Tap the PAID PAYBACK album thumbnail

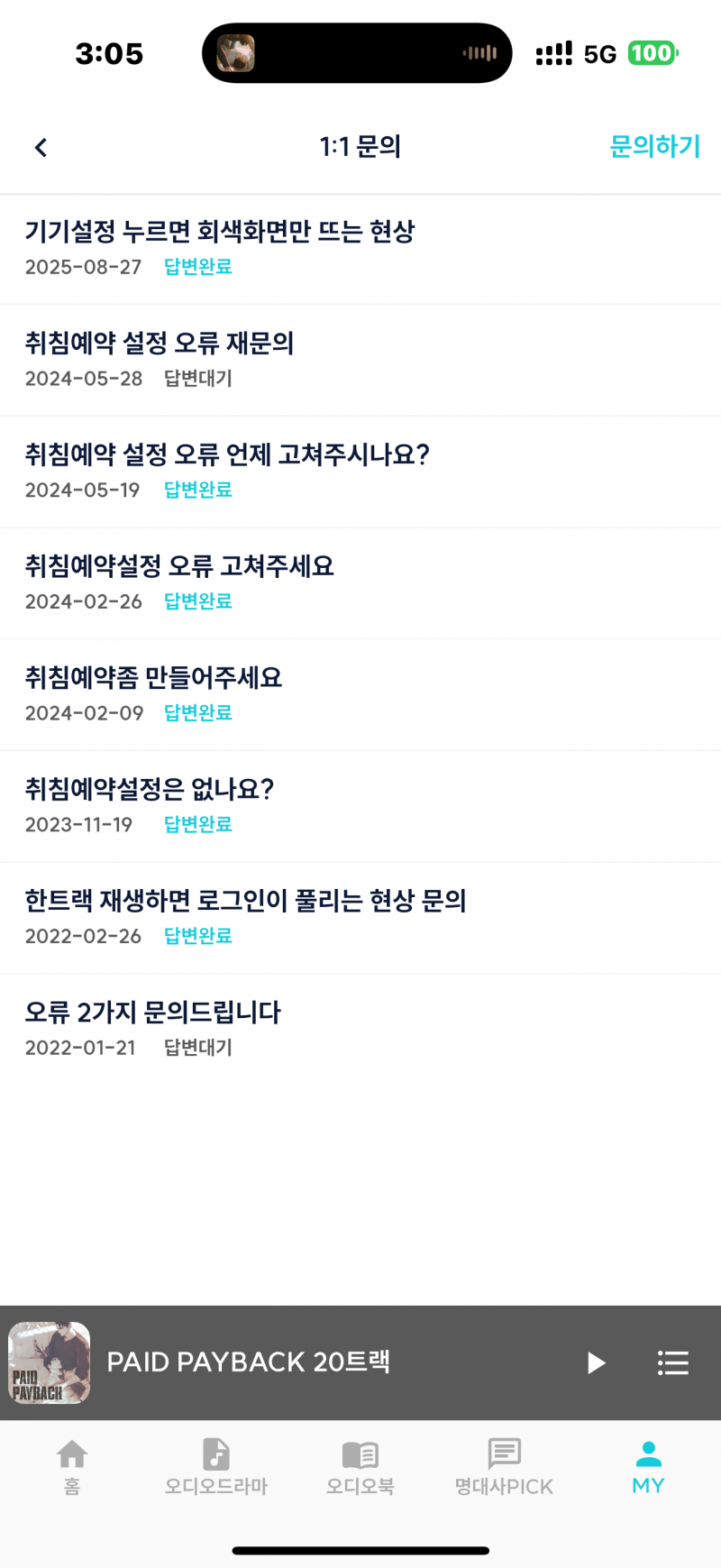tap(50, 1362)
